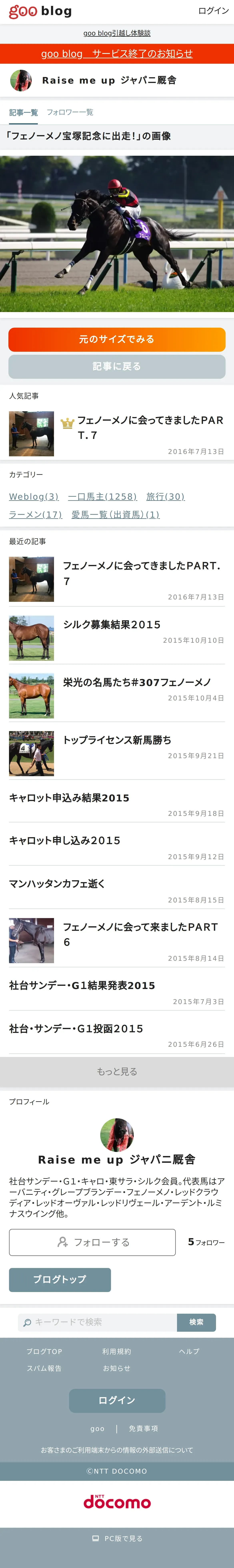Viewport: 234px width, 1568px height.
Task: Open the 一口馬主(1258) category
Action: click(102, 497)
